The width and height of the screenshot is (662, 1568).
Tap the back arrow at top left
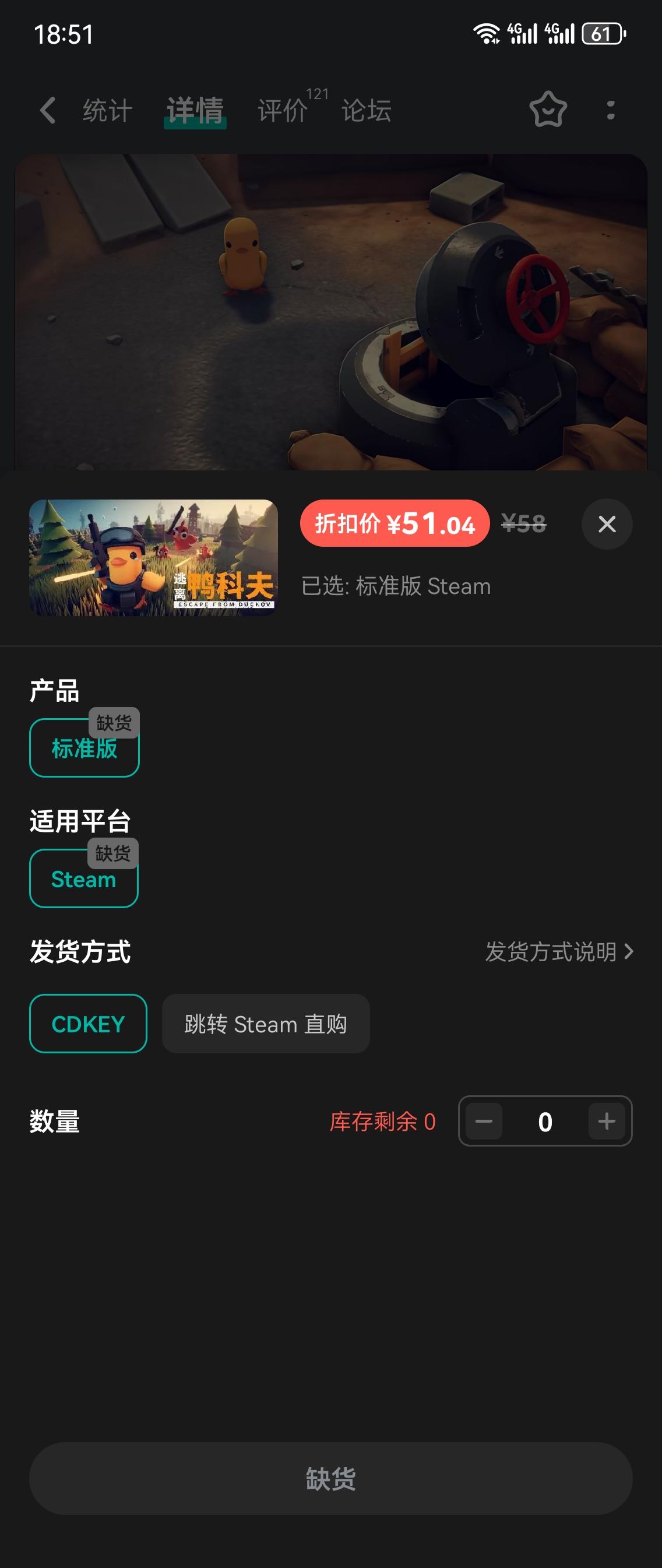coord(47,111)
